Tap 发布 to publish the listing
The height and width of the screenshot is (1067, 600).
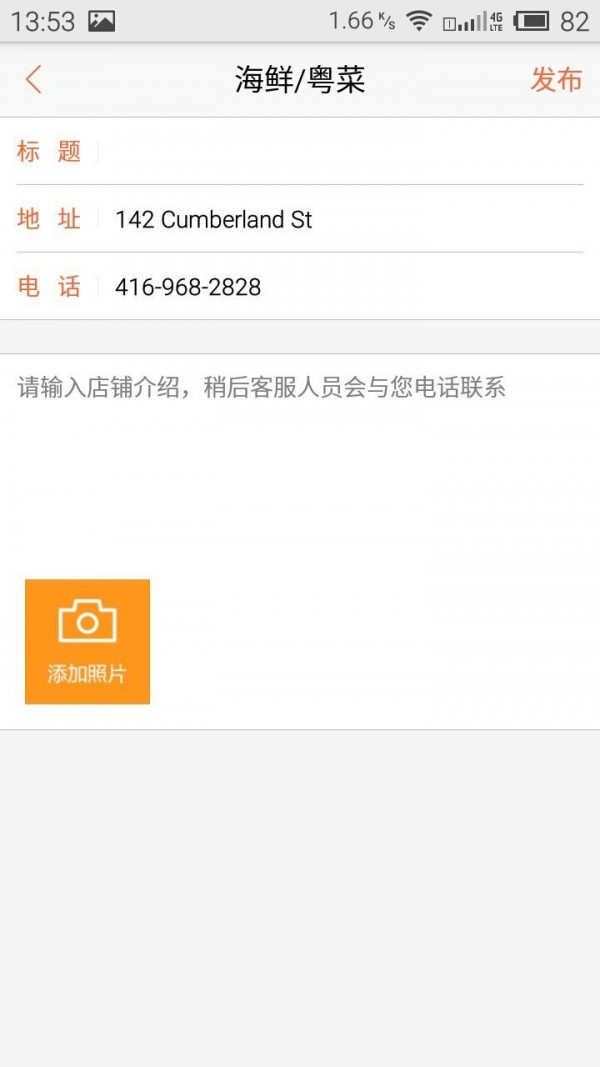click(556, 80)
